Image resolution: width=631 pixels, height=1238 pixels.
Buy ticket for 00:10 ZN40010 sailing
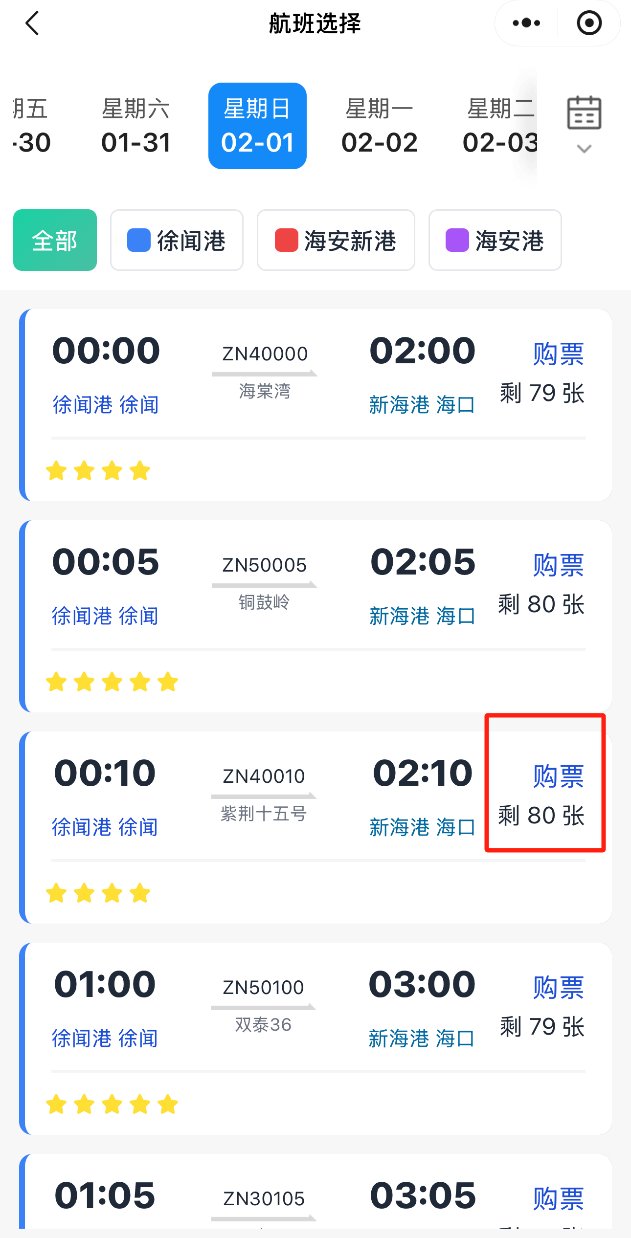pyautogui.click(x=558, y=776)
